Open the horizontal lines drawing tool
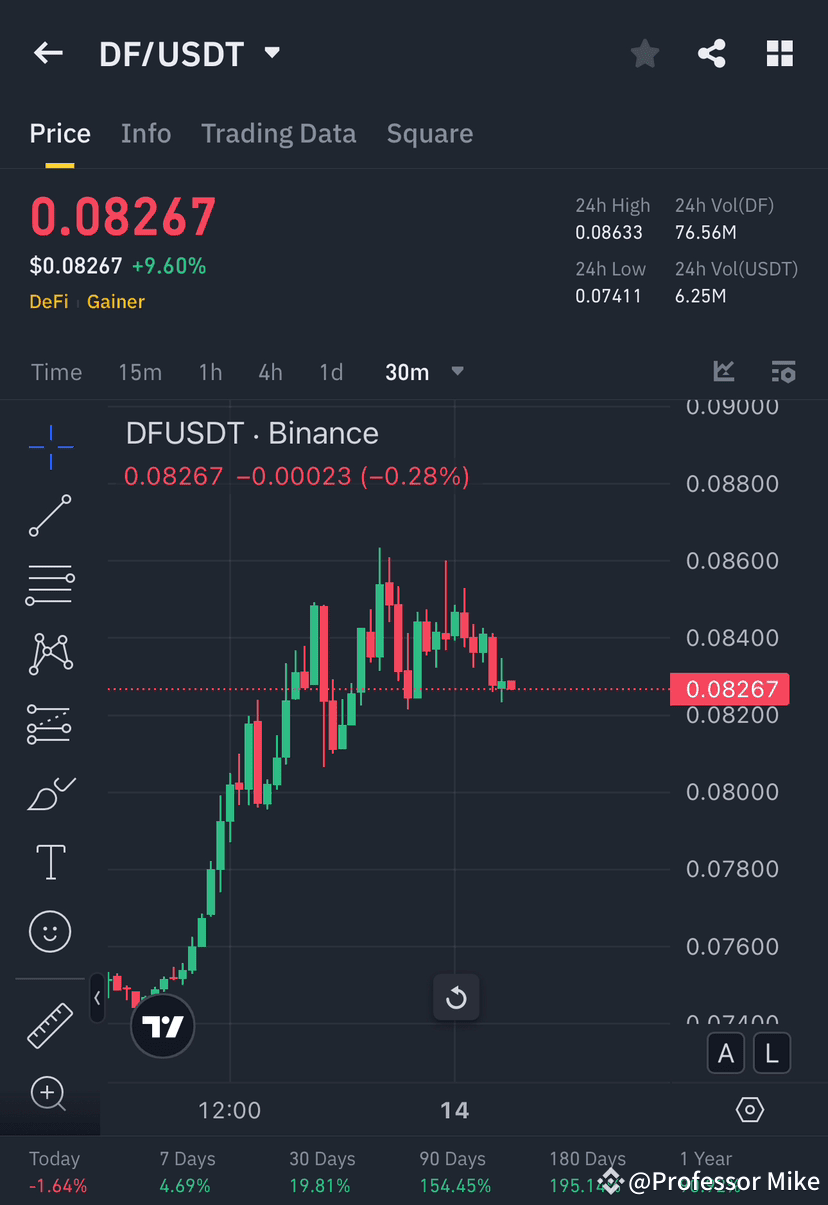The height and width of the screenshot is (1205, 828). click(x=49, y=585)
